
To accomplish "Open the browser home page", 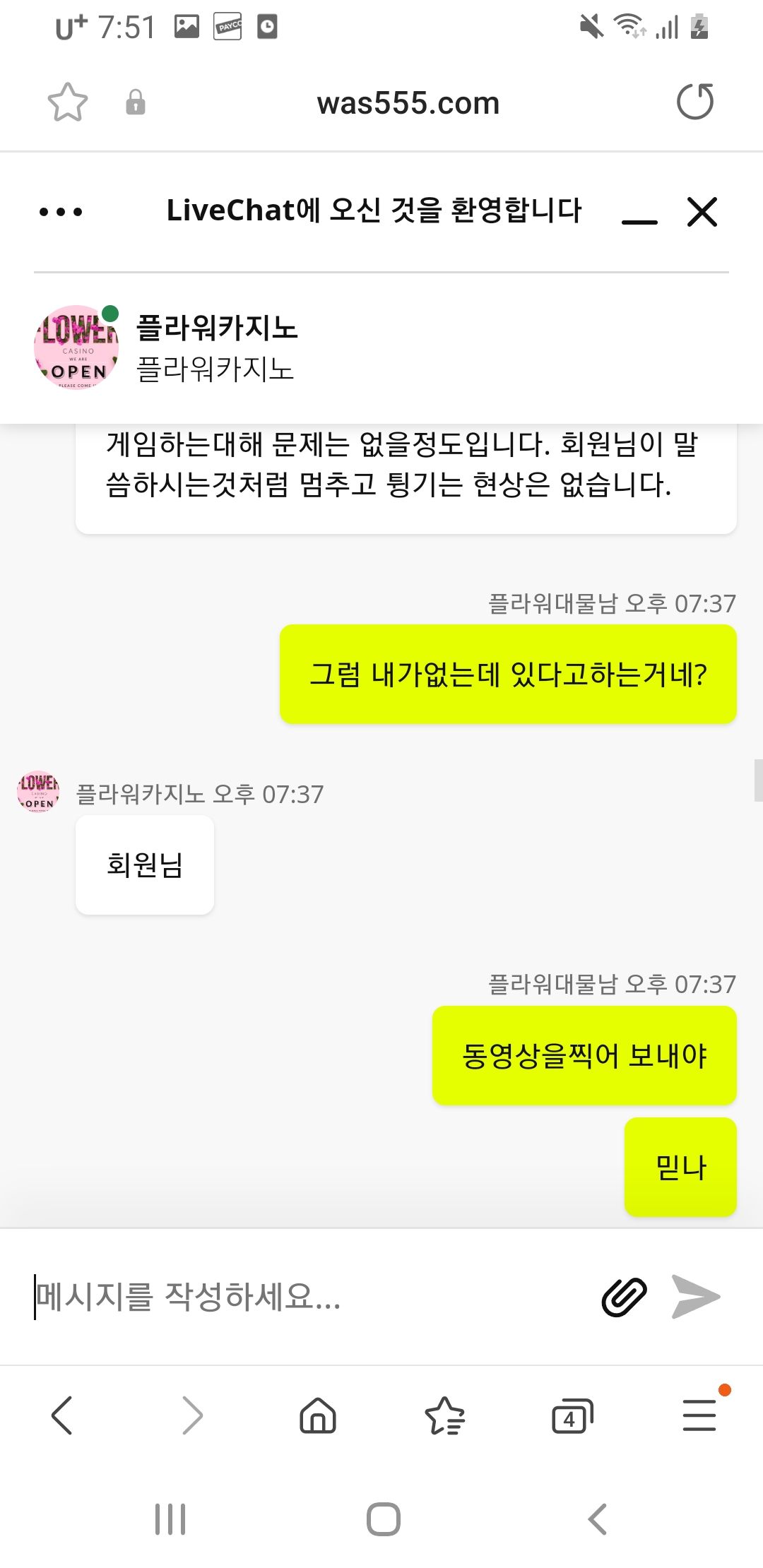I will click(318, 1415).
